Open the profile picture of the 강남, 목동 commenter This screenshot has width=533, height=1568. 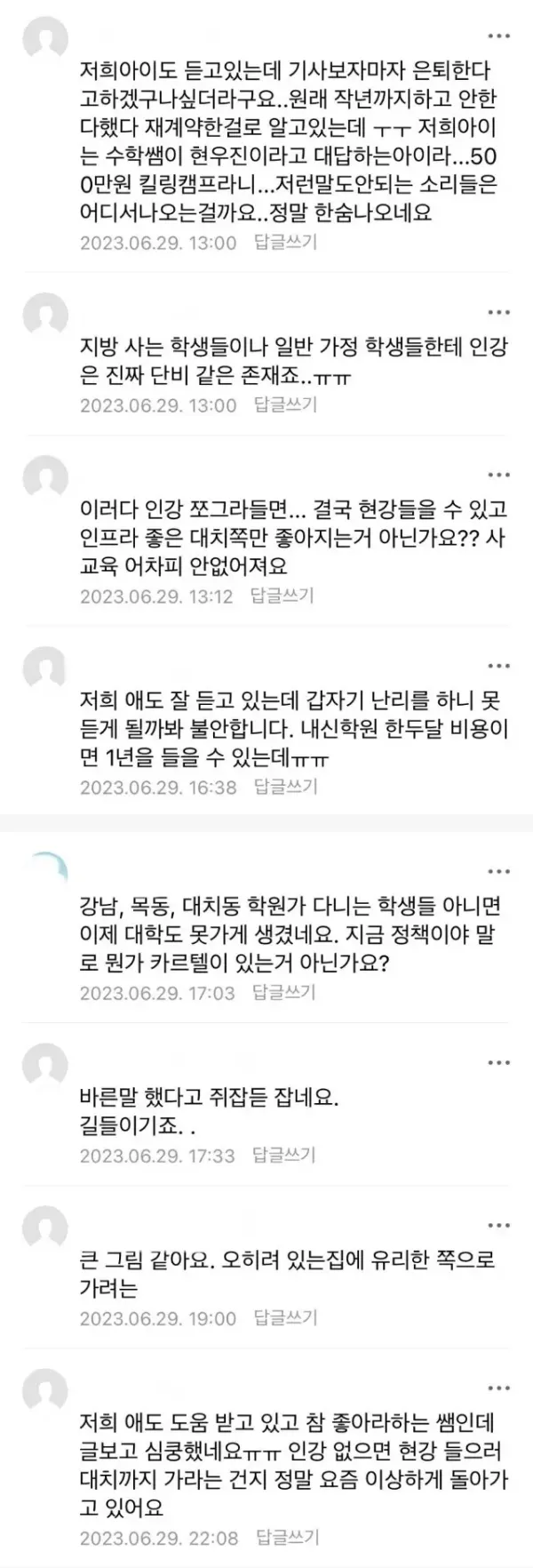tap(44, 874)
